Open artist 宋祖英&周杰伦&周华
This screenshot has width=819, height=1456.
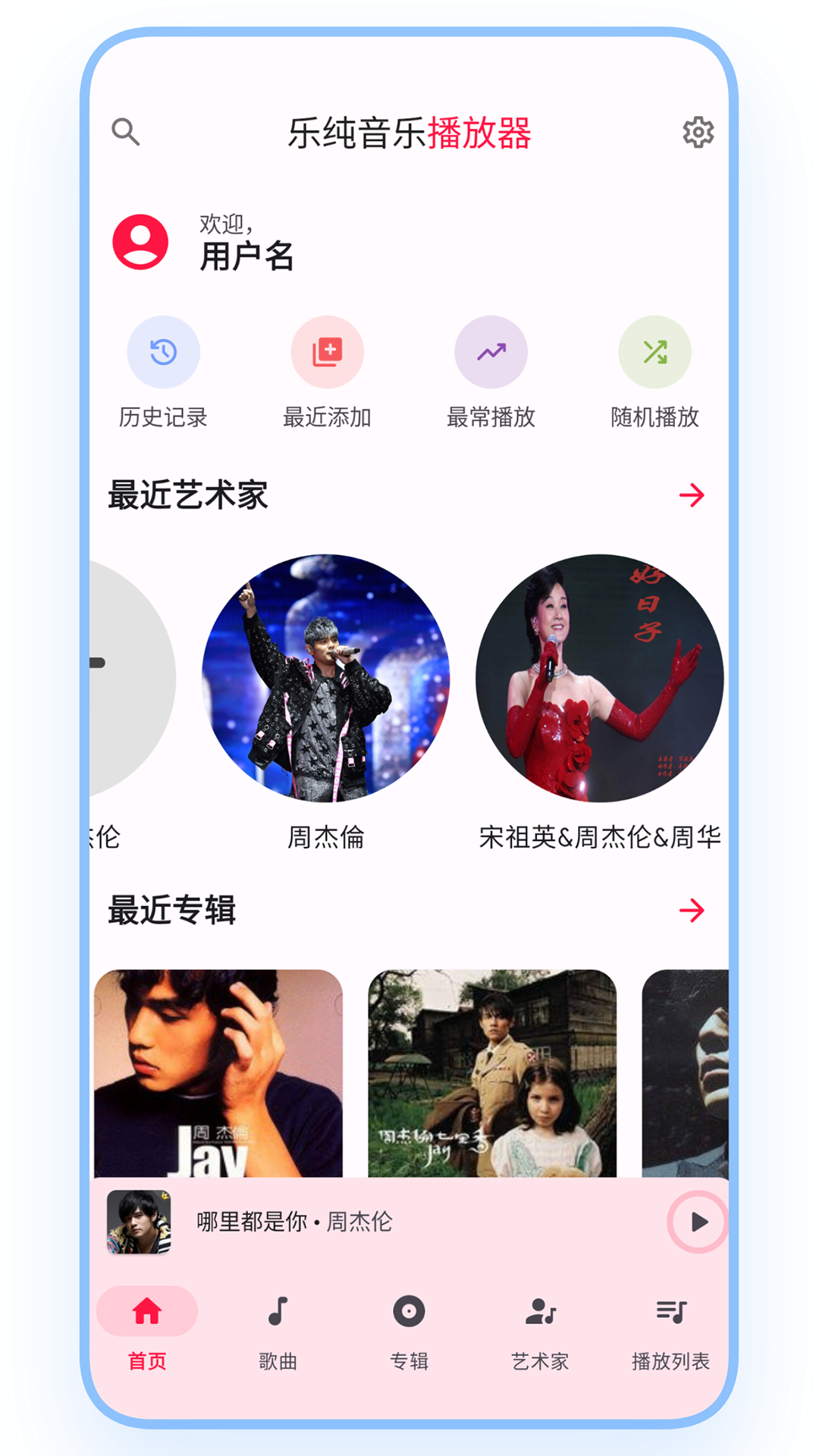599,679
